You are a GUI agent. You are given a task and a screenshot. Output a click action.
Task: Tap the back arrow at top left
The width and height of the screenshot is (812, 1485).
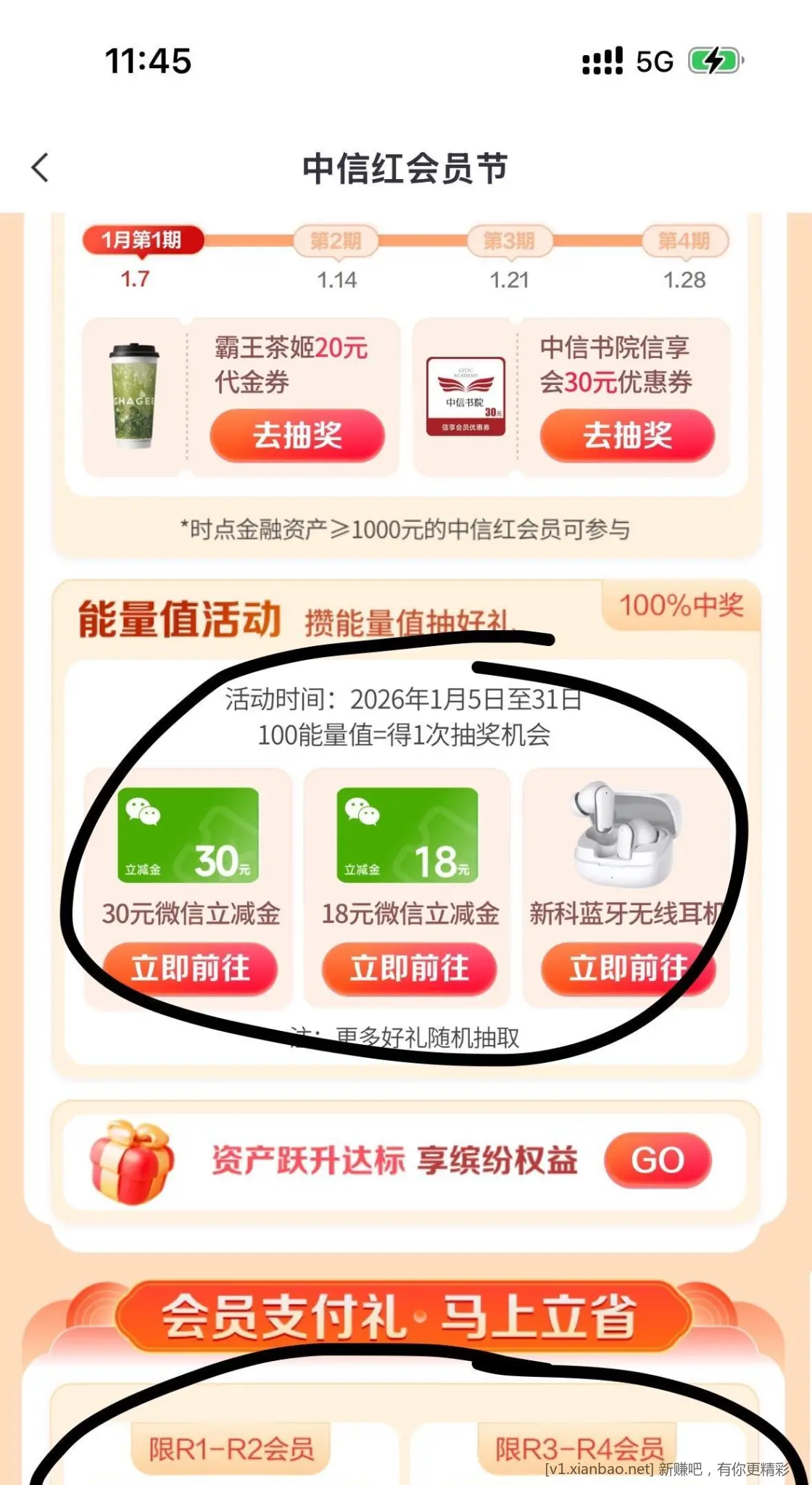point(40,168)
